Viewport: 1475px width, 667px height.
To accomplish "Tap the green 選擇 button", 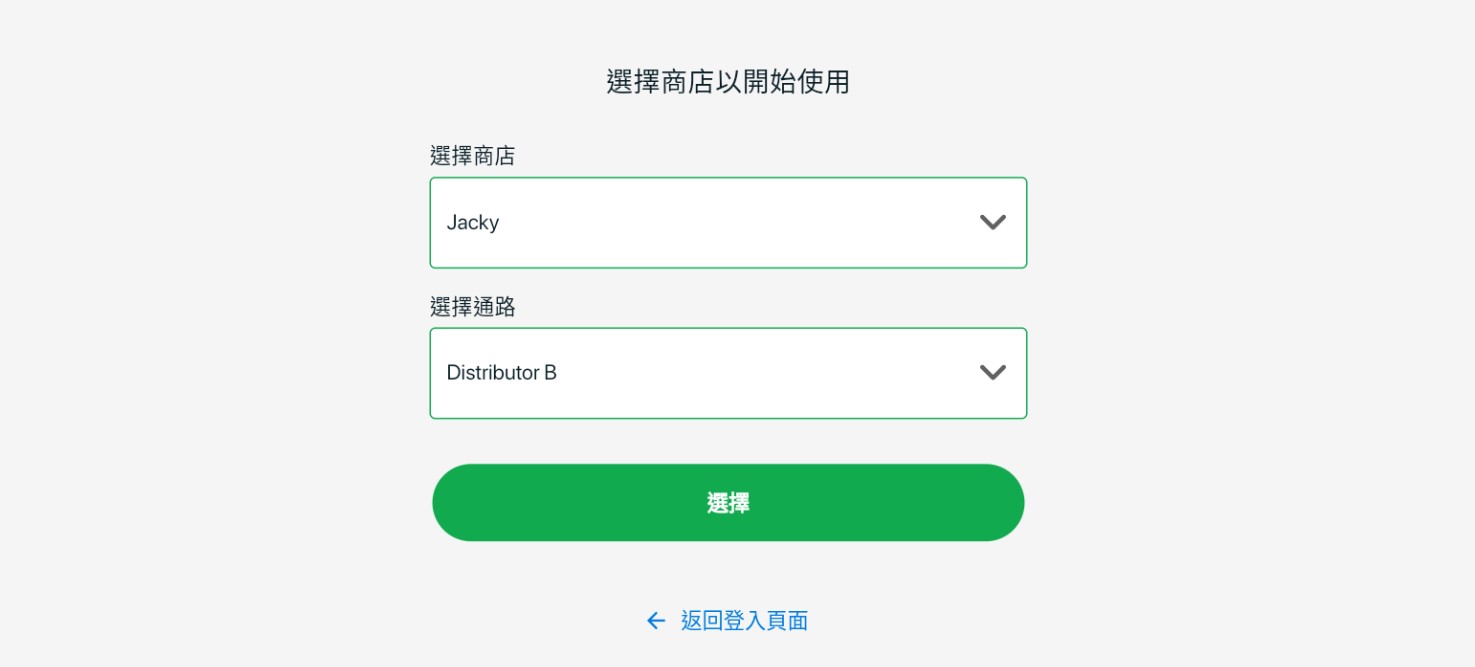I will pos(728,503).
